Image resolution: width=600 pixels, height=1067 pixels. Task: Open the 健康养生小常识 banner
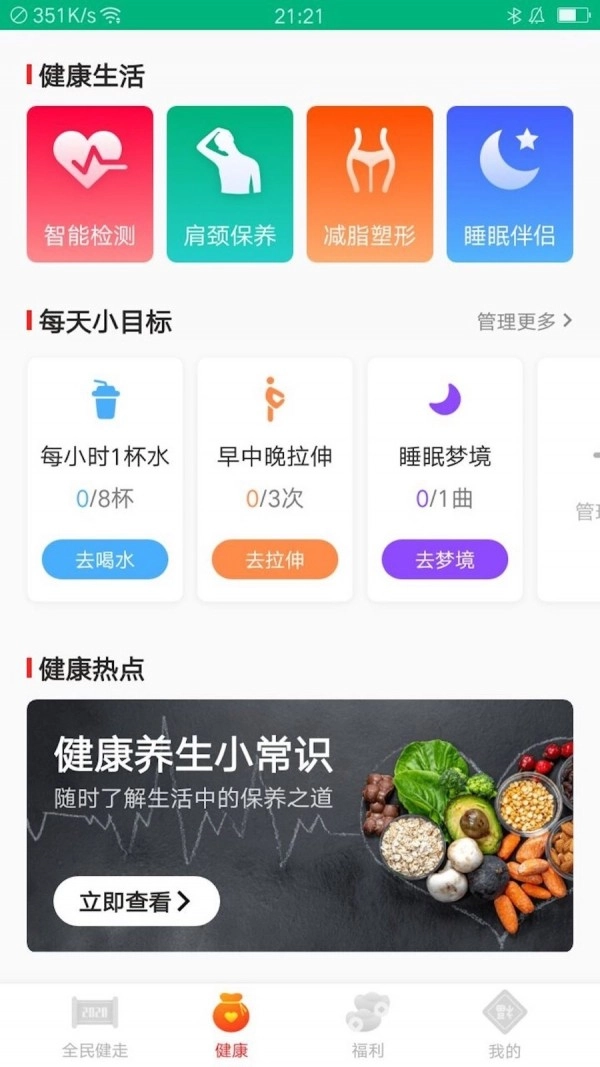300,790
